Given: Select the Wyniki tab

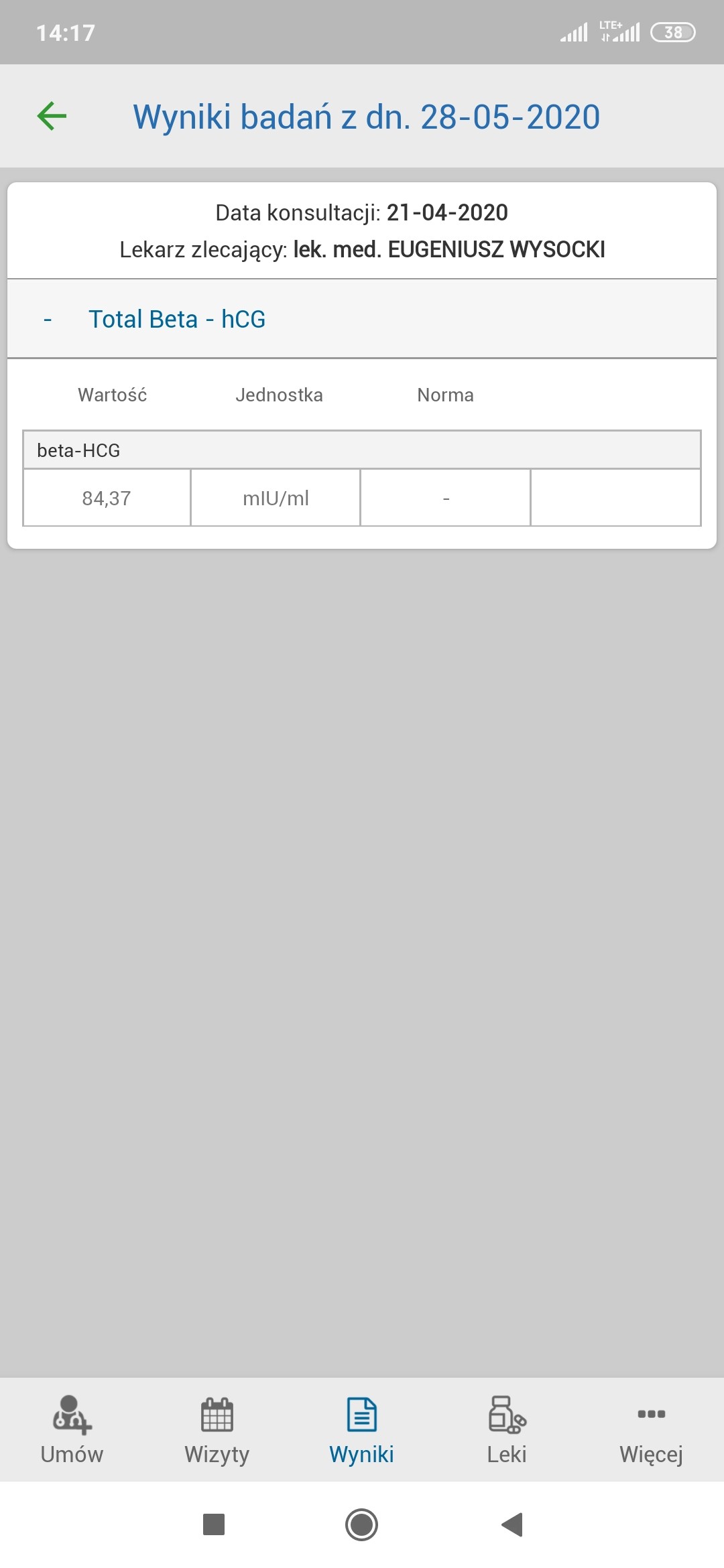Looking at the screenshot, I should [361, 1430].
